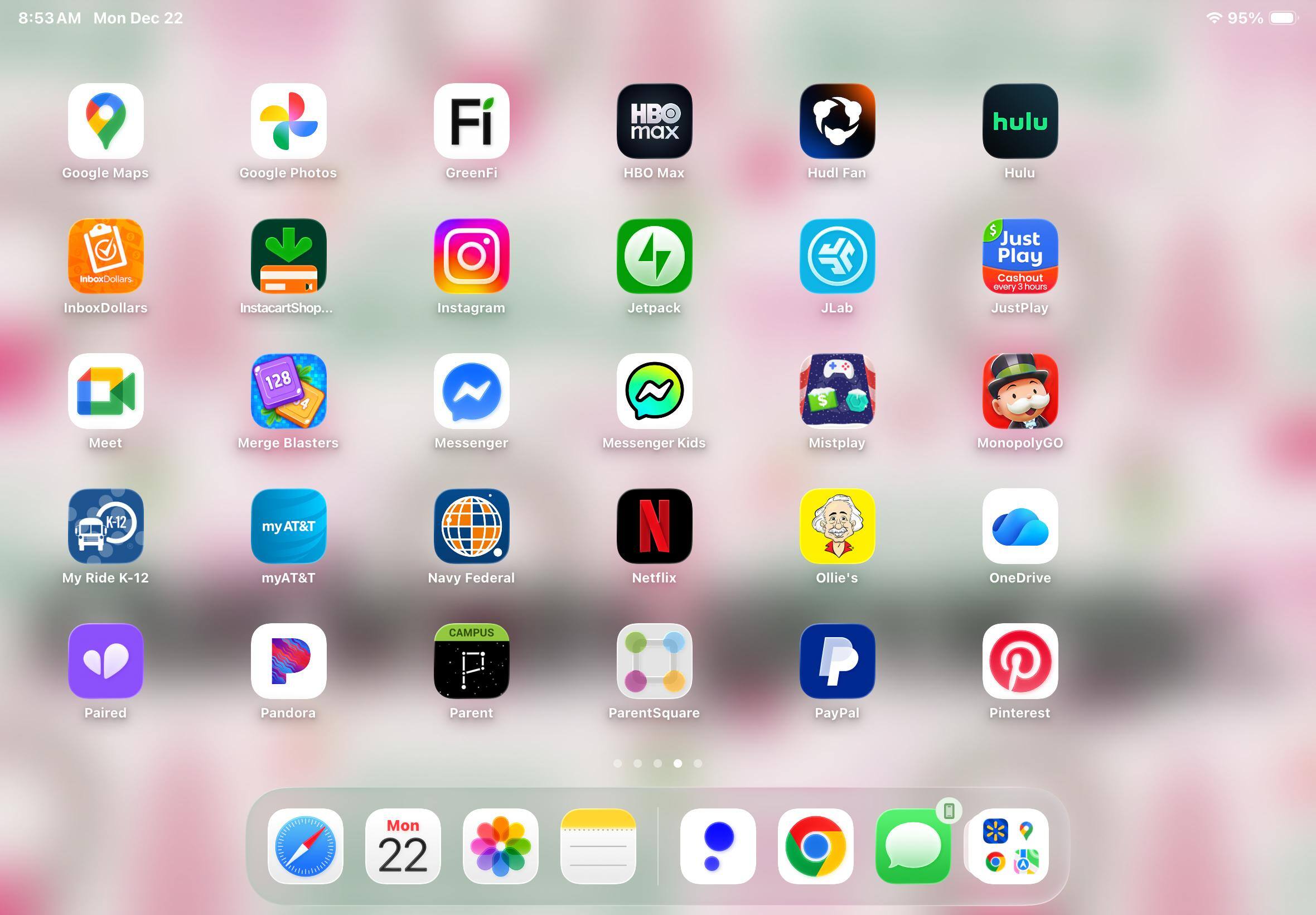
Task: Launch MonopolyGO game
Action: [1020, 391]
